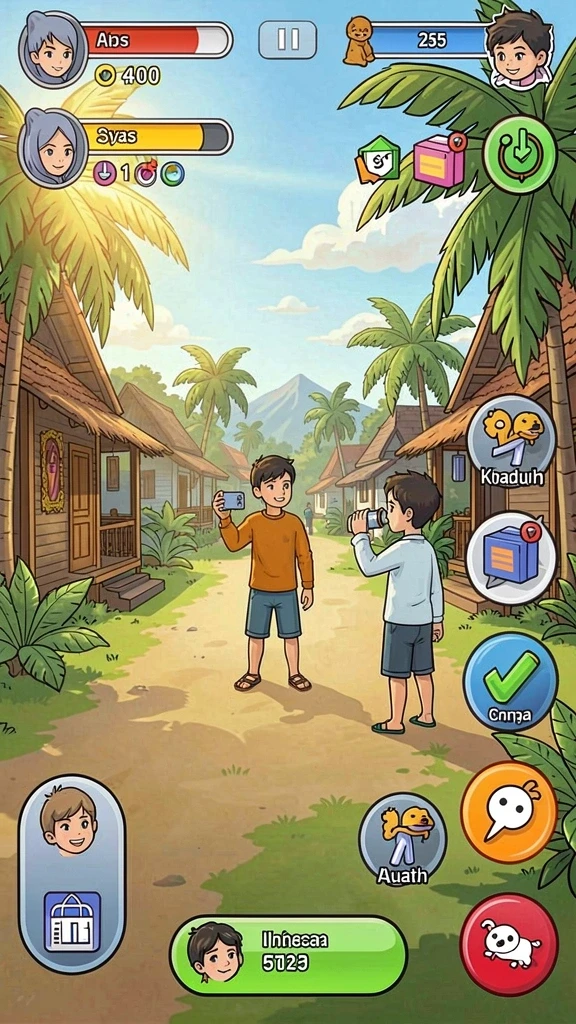Pause the game
The image size is (576, 1024).
(x=287, y=39)
